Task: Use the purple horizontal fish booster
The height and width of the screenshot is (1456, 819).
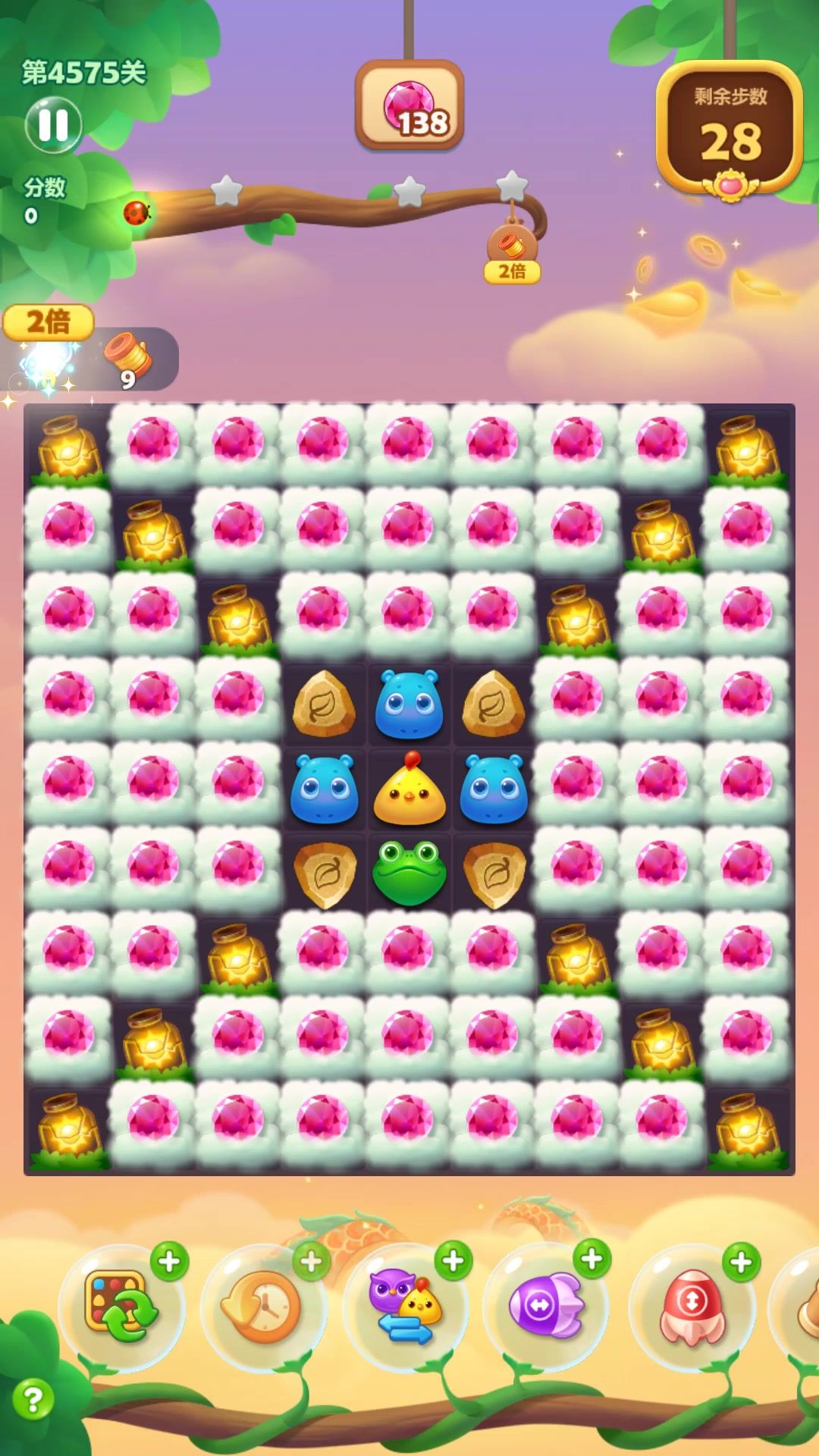Action: [x=546, y=1306]
